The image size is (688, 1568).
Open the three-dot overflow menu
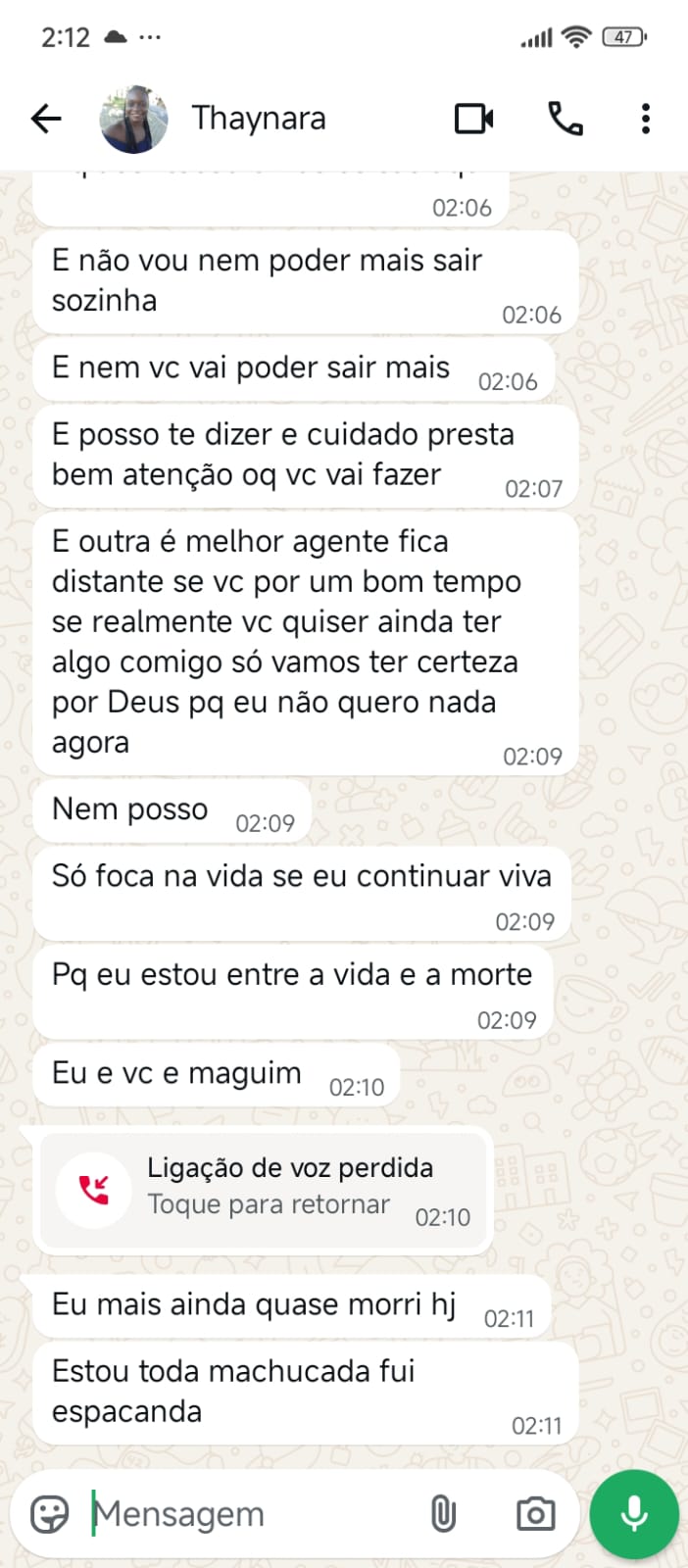pos(645,120)
